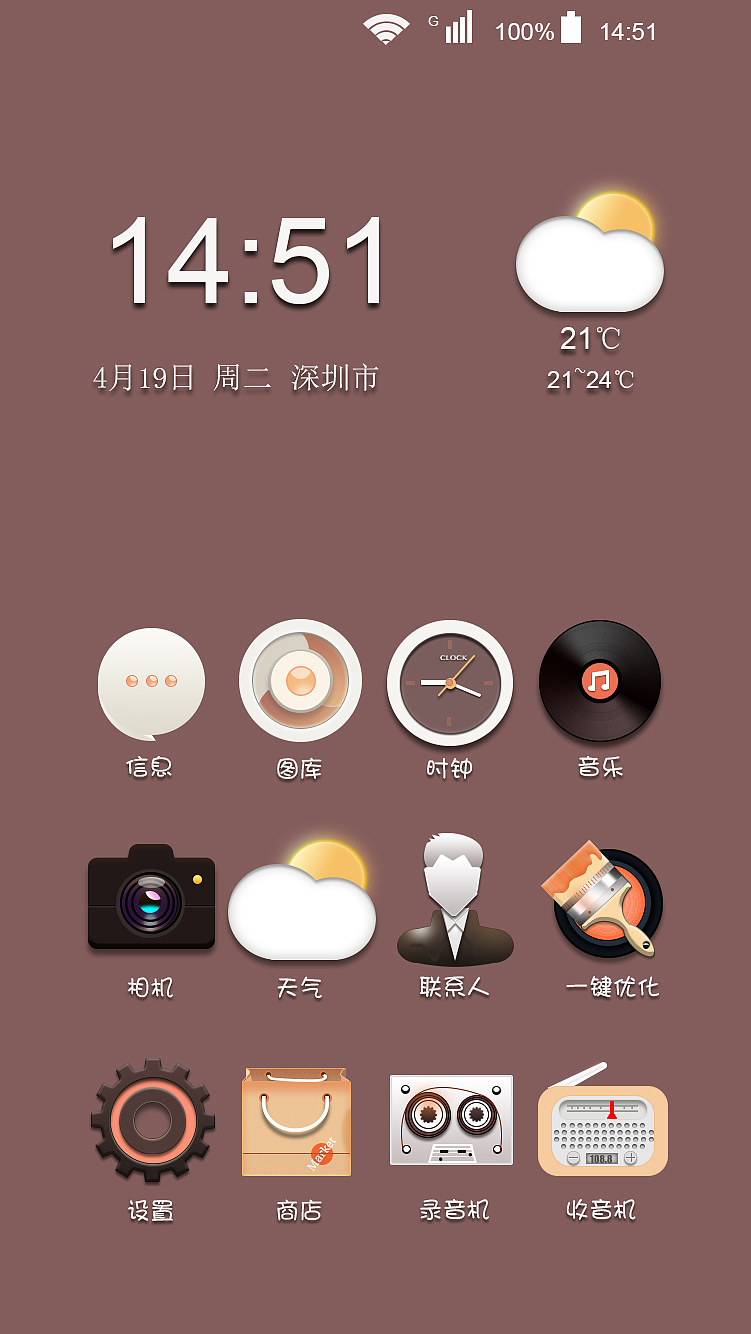Launch the 时钟 clock app
This screenshot has height=1334, width=751.
click(x=450, y=681)
